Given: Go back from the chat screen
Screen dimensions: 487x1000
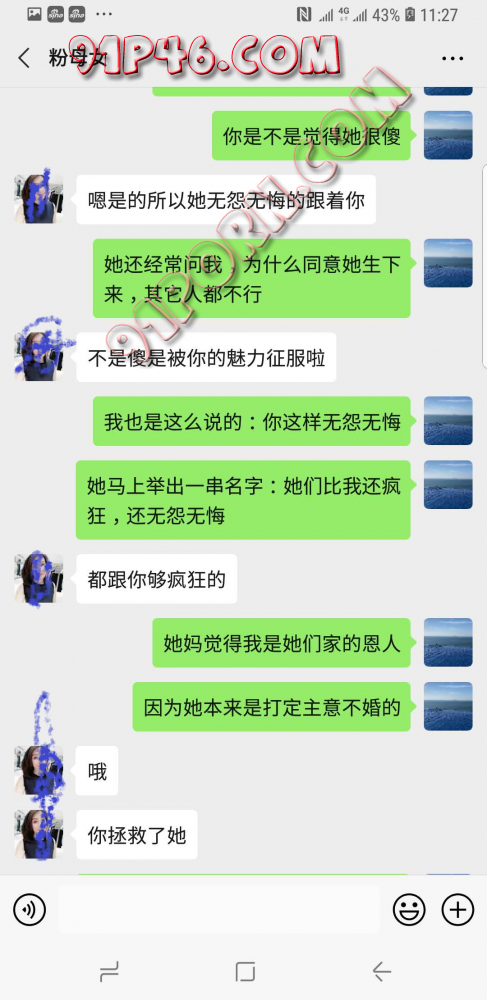Looking at the screenshot, I should tap(24, 58).
